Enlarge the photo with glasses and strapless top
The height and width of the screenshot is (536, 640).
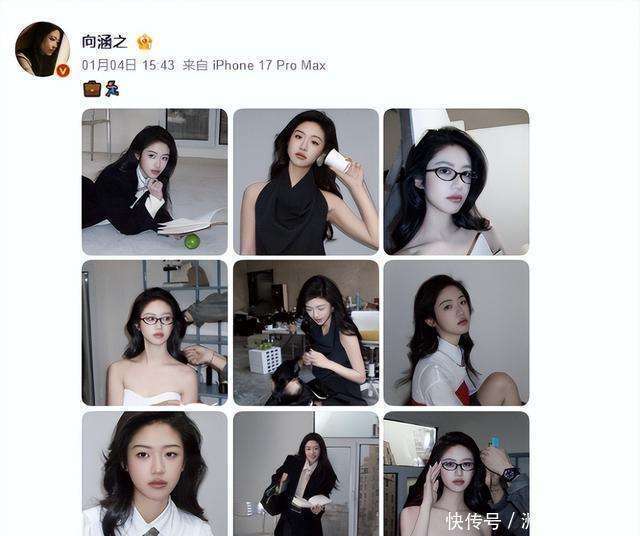[x=154, y=333]
